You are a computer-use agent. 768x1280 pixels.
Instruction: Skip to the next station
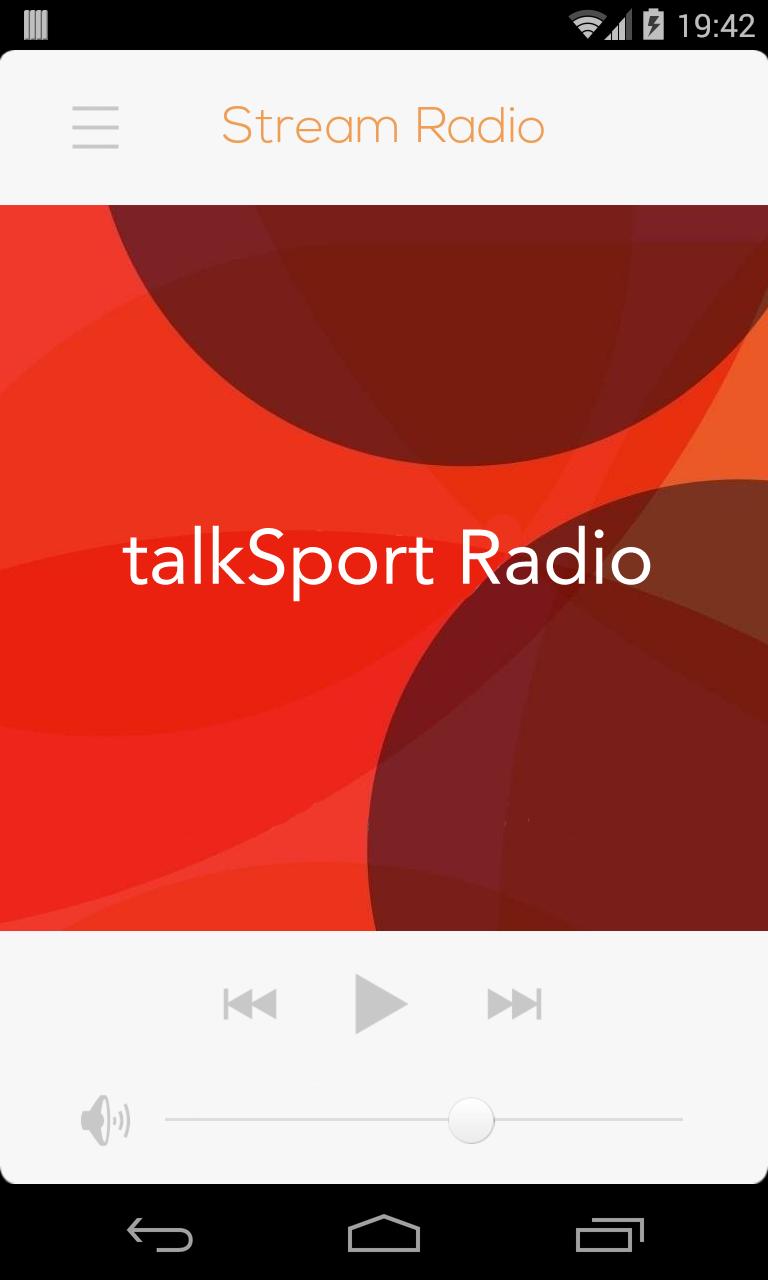pos(514,1003)
